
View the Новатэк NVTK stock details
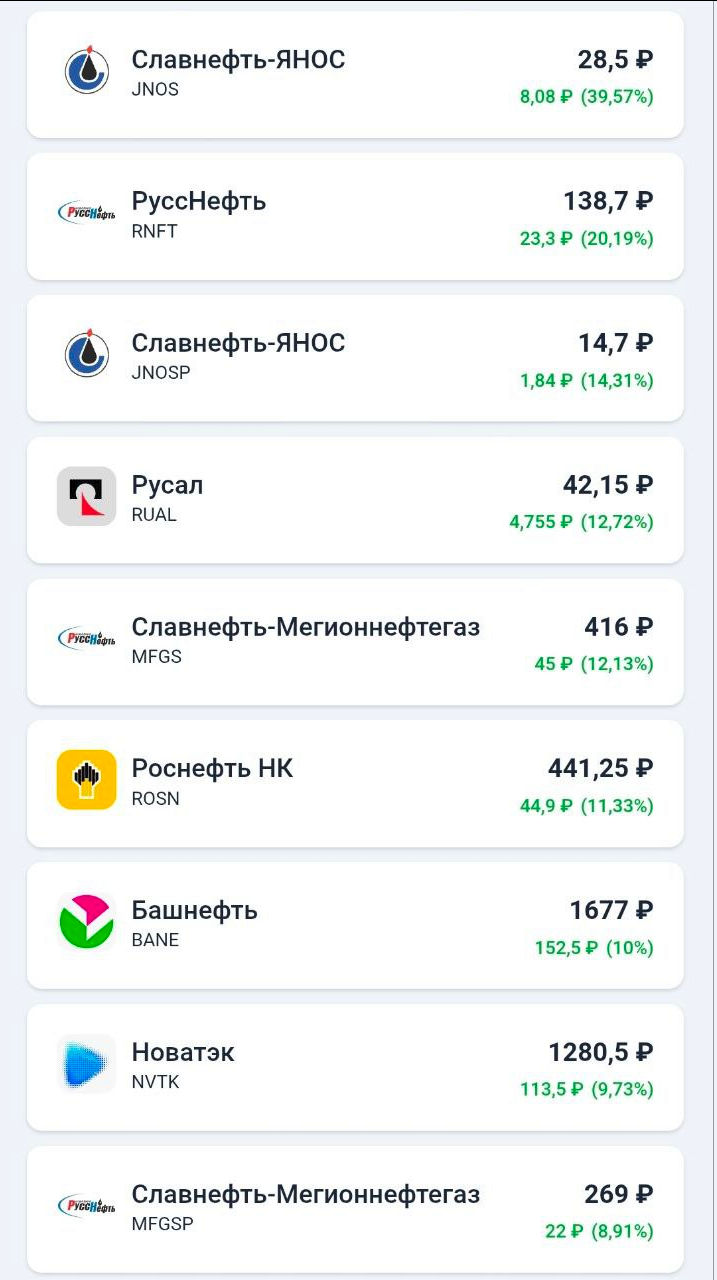355,1067
